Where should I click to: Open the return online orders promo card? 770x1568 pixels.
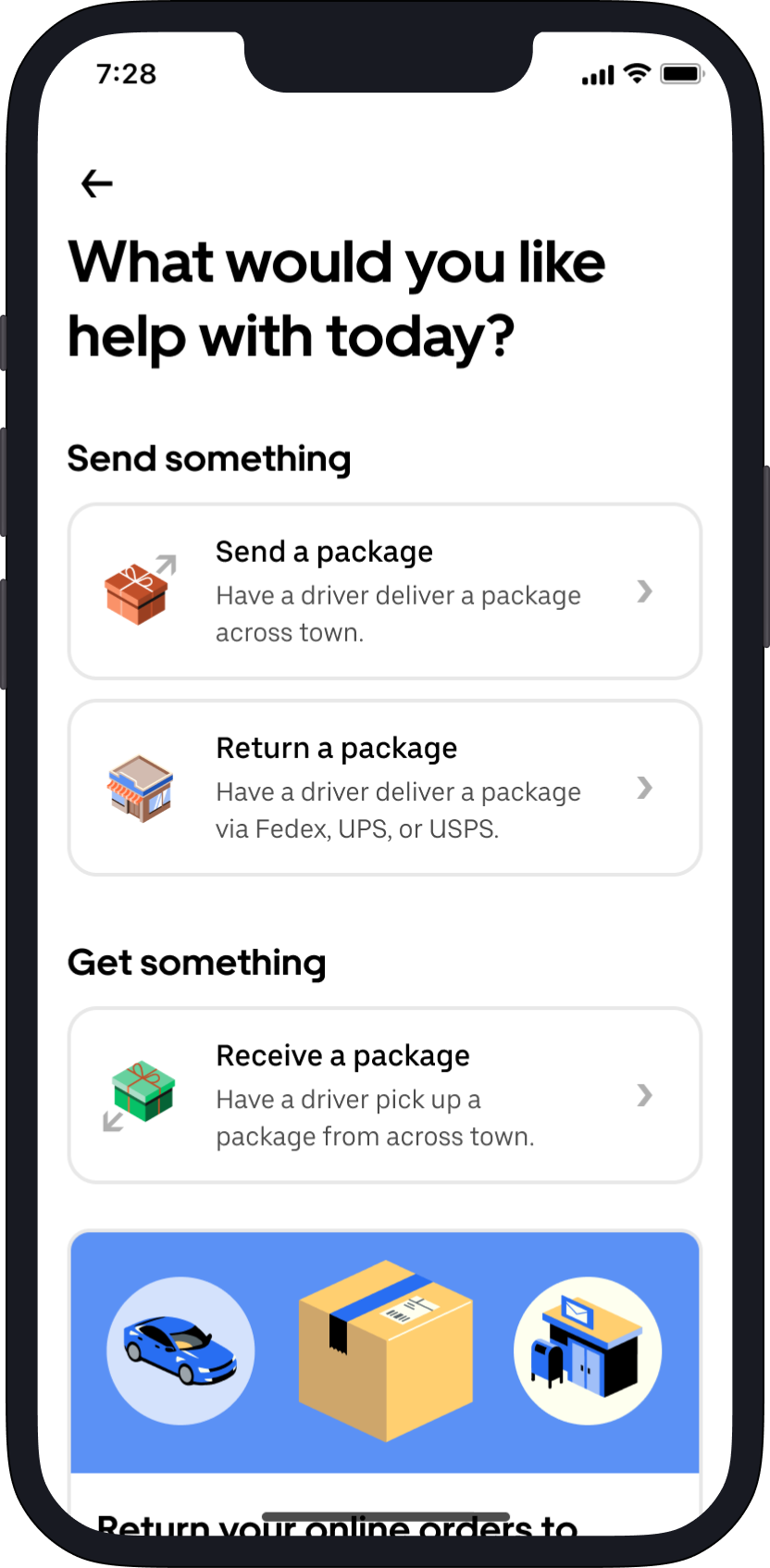(384, 1361)
